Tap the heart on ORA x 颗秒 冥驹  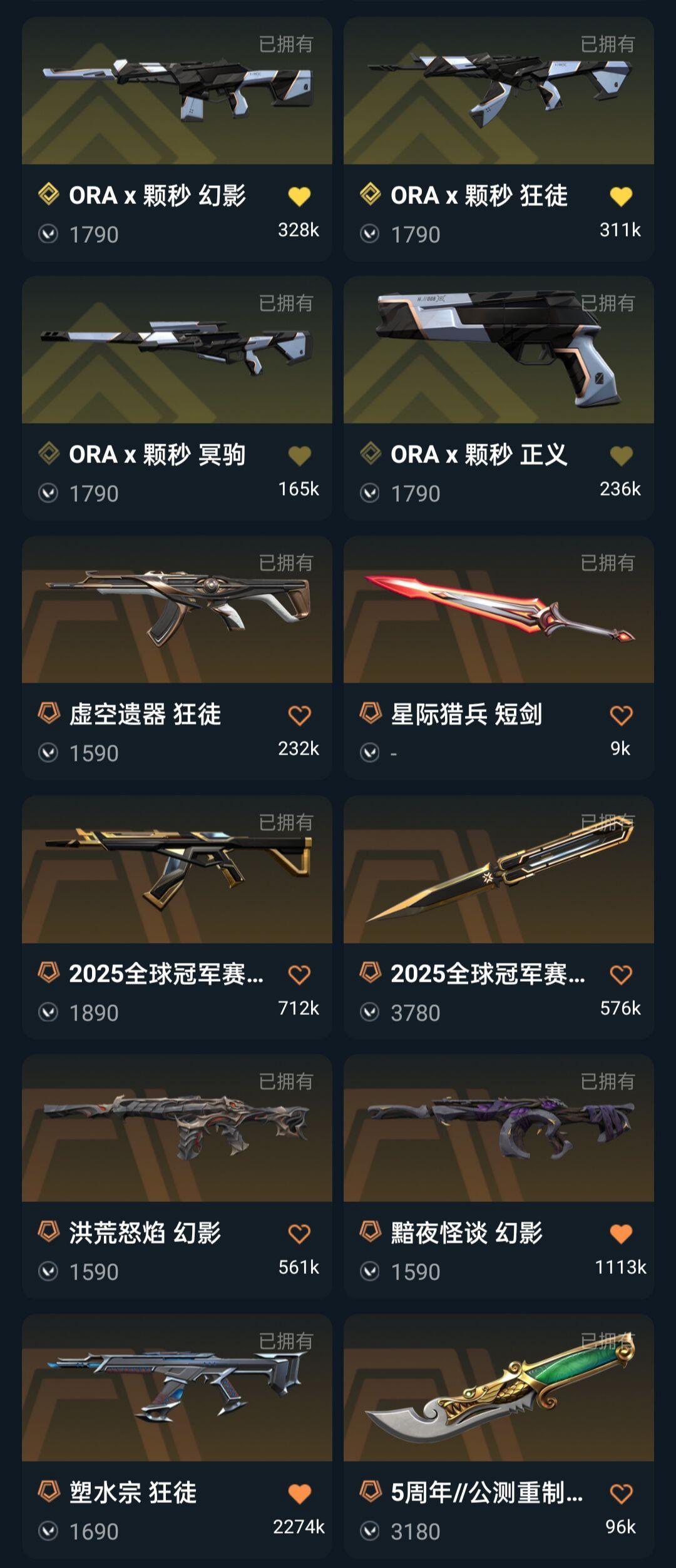pyautogui.click(x=299, y=456)
